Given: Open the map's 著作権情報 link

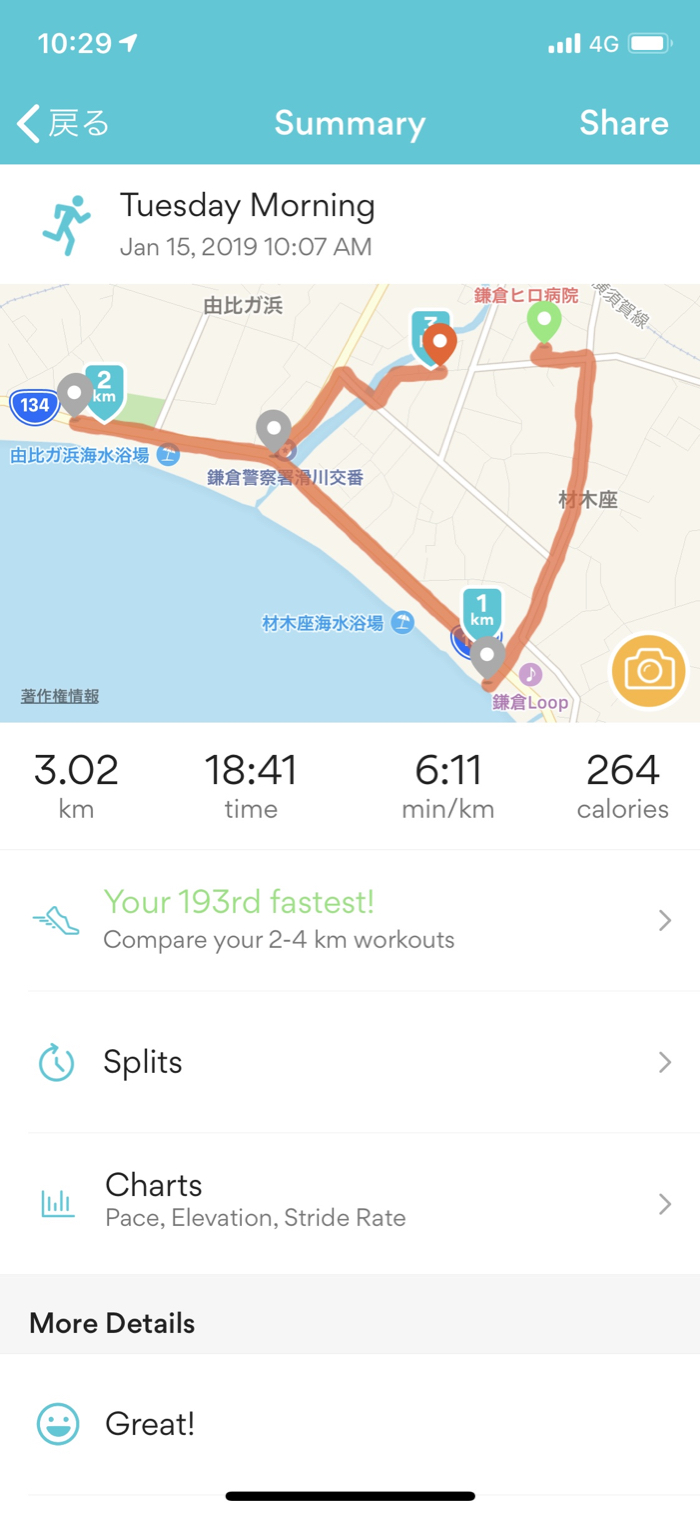Looking at the screenshot, I should pos(60,697).
